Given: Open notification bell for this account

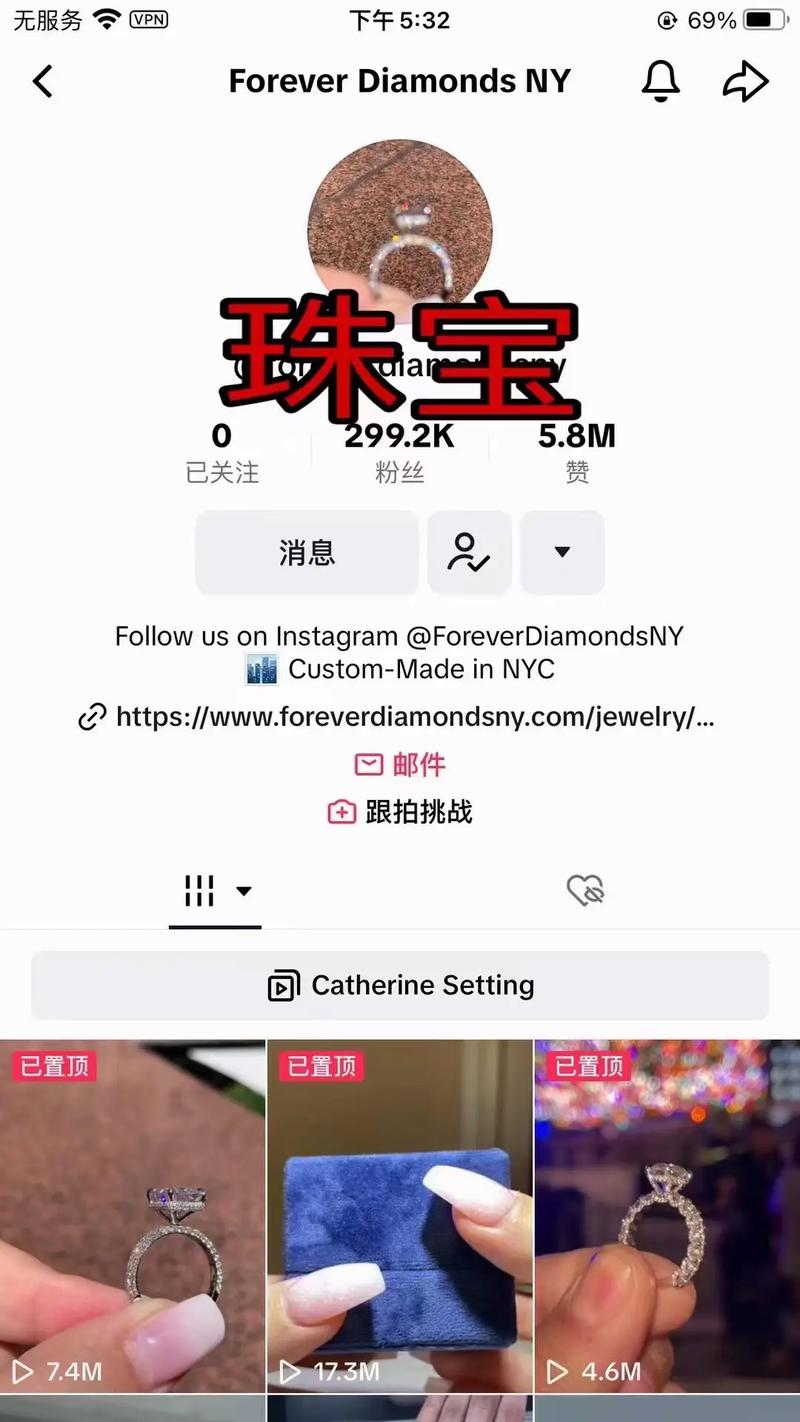Looking at the screenshot, I should (660, 81).
